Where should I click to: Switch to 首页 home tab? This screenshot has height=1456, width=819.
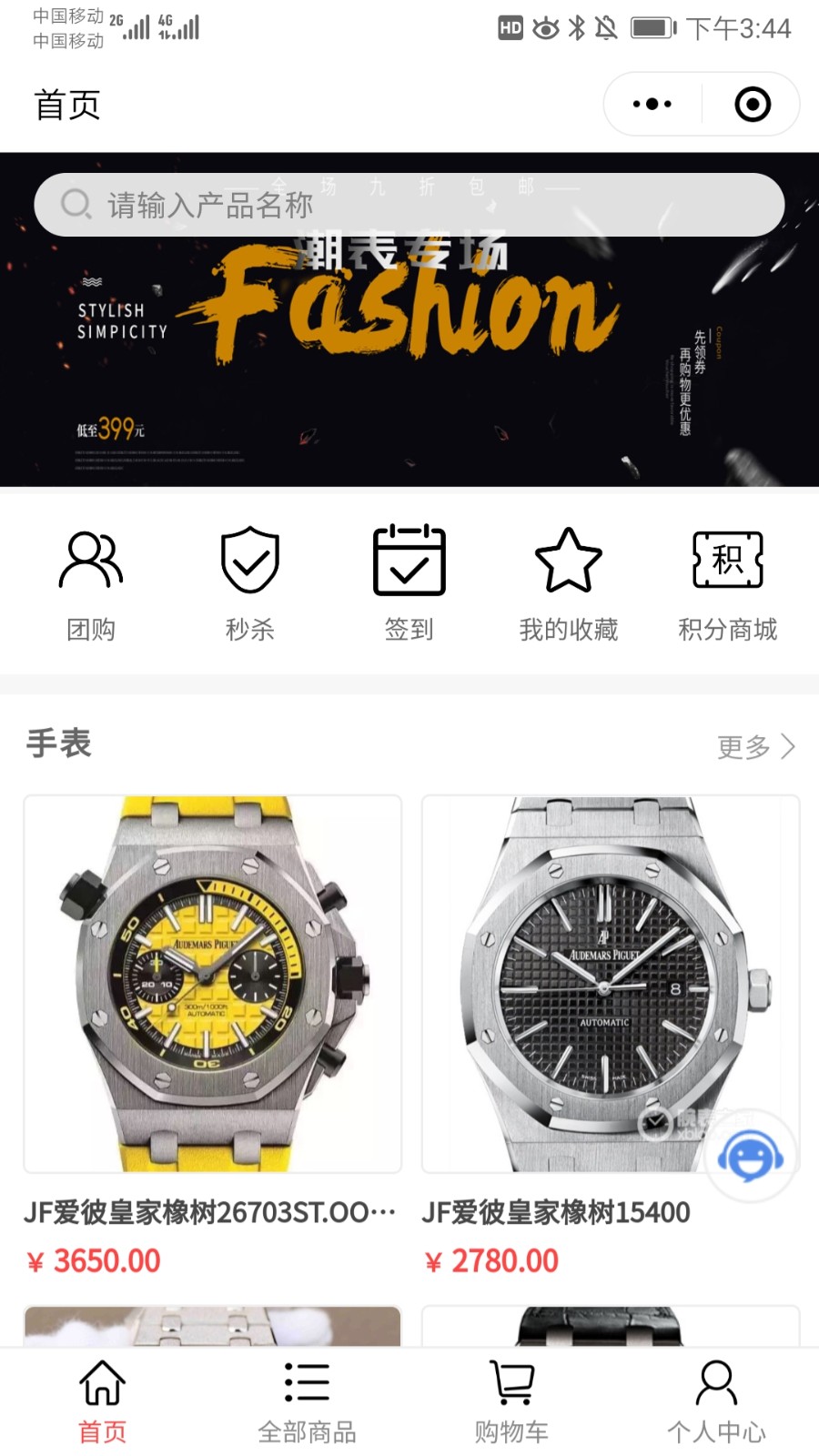point(102,1401)
